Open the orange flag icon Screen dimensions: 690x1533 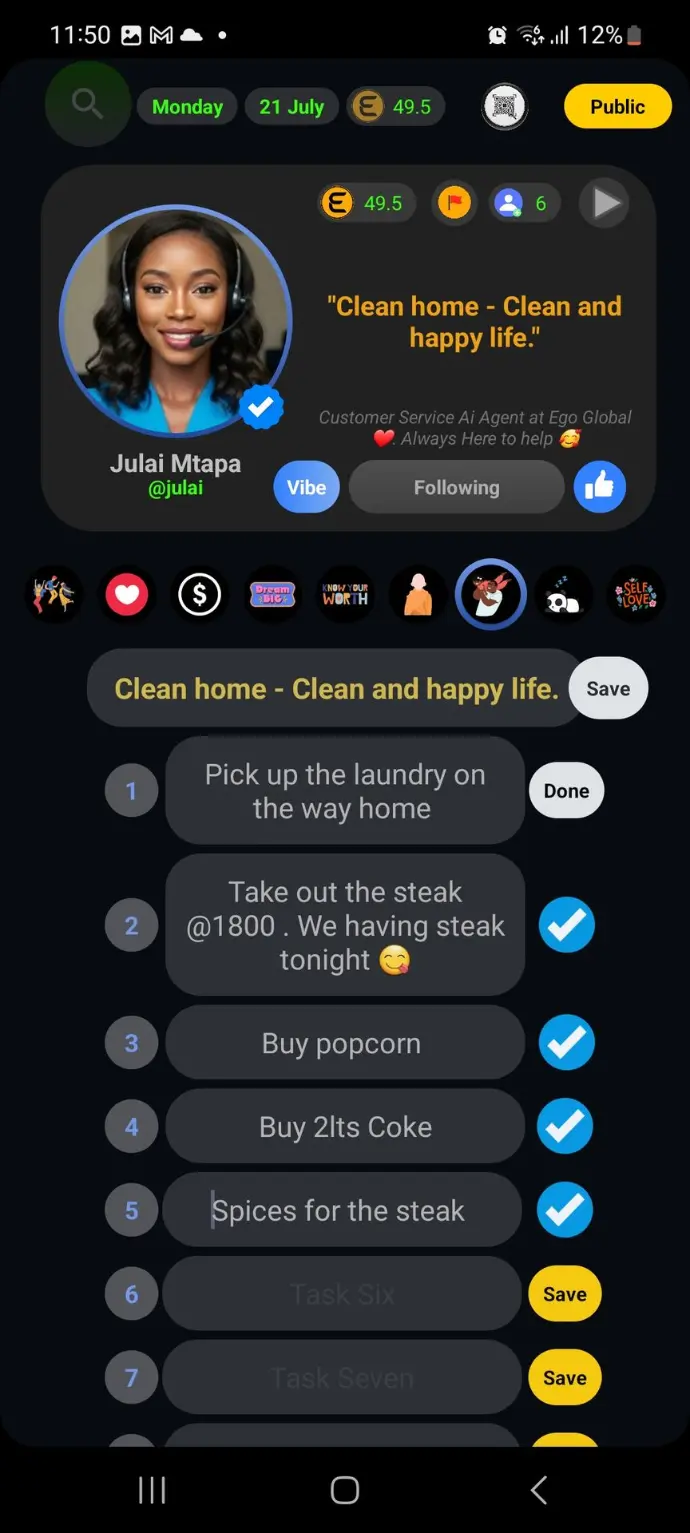pos(453,204)
